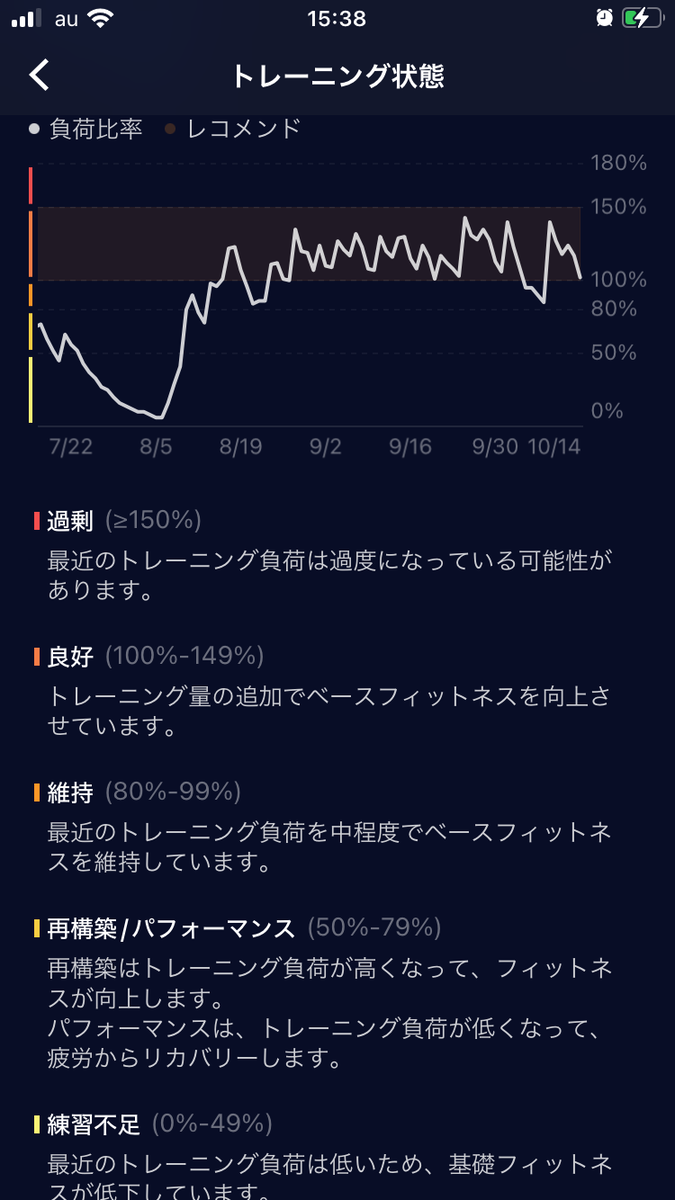Go back from the トレーニング状態 screen
Image resolution: width=675 pixels, height=1200 pixels.
39,76
